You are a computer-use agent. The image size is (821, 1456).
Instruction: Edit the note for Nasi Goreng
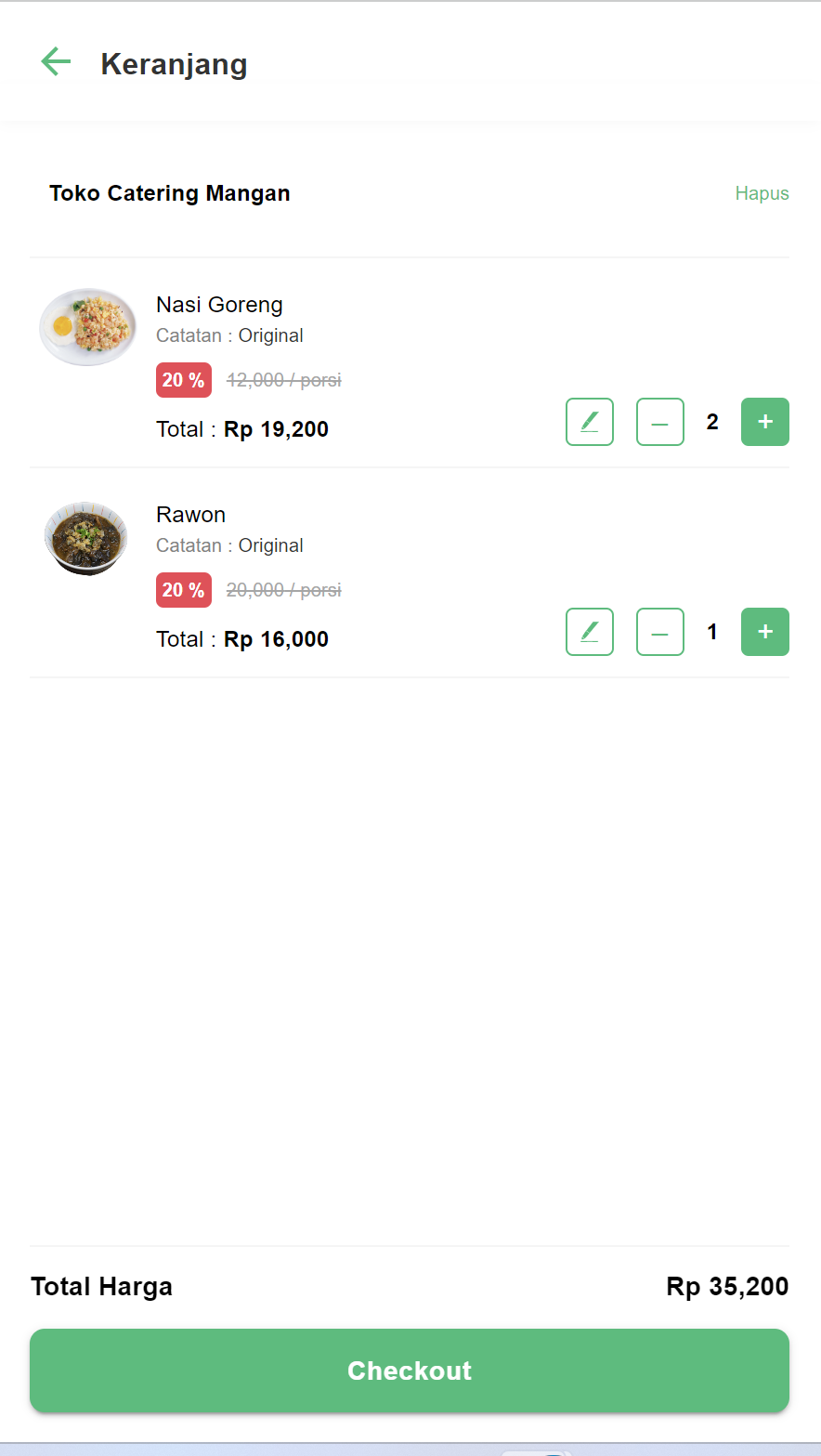click(590, 422)
